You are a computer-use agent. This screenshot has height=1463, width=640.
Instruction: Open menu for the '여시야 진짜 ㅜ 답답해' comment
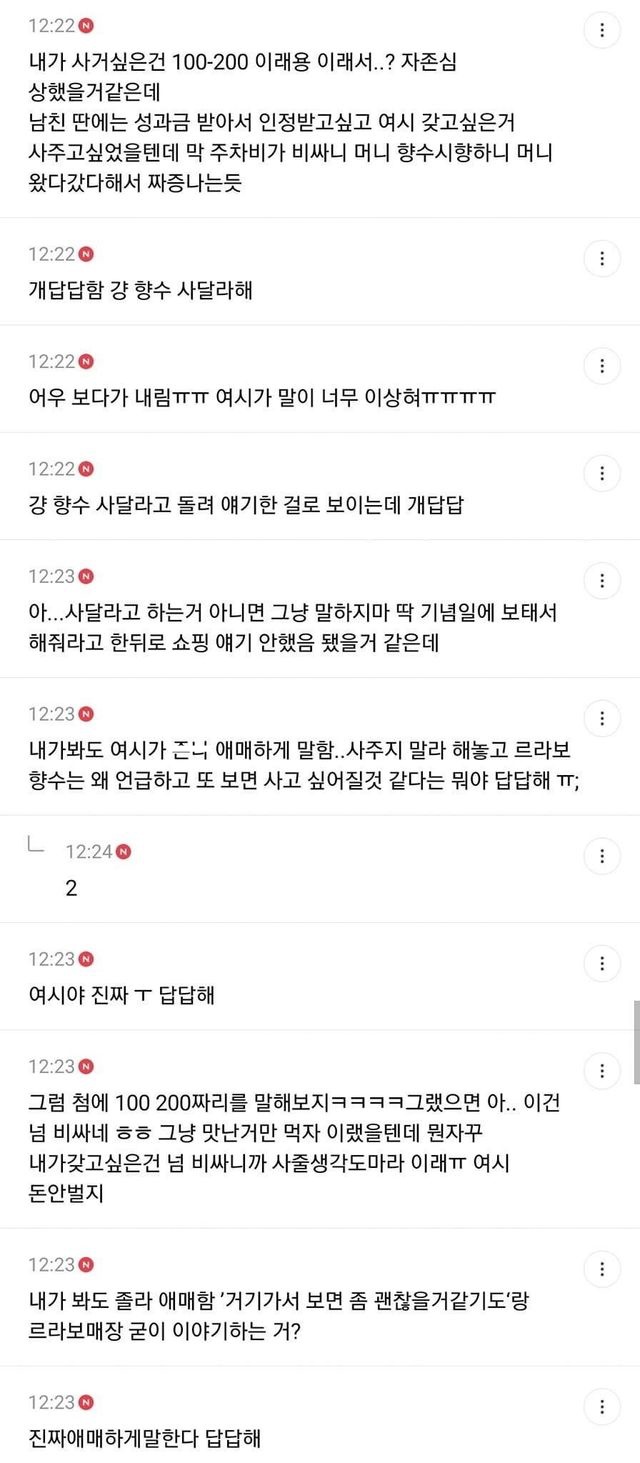[602, 964]
